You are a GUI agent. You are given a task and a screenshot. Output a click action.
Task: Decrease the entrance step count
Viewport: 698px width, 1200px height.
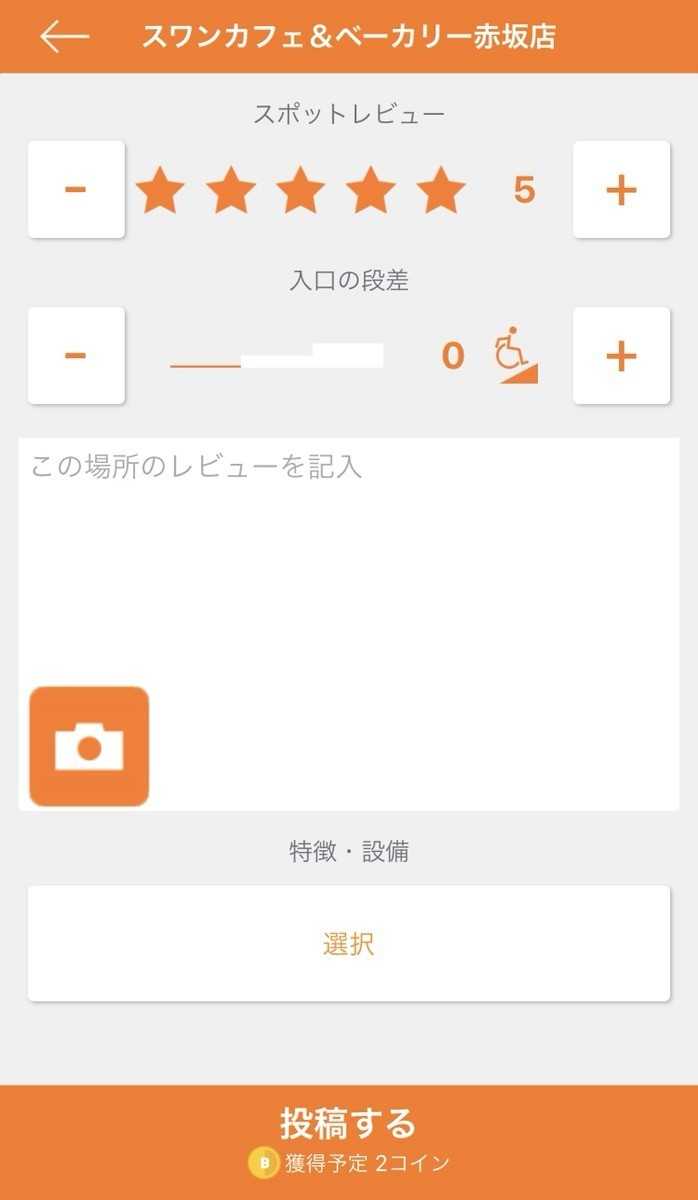[76, 355]
